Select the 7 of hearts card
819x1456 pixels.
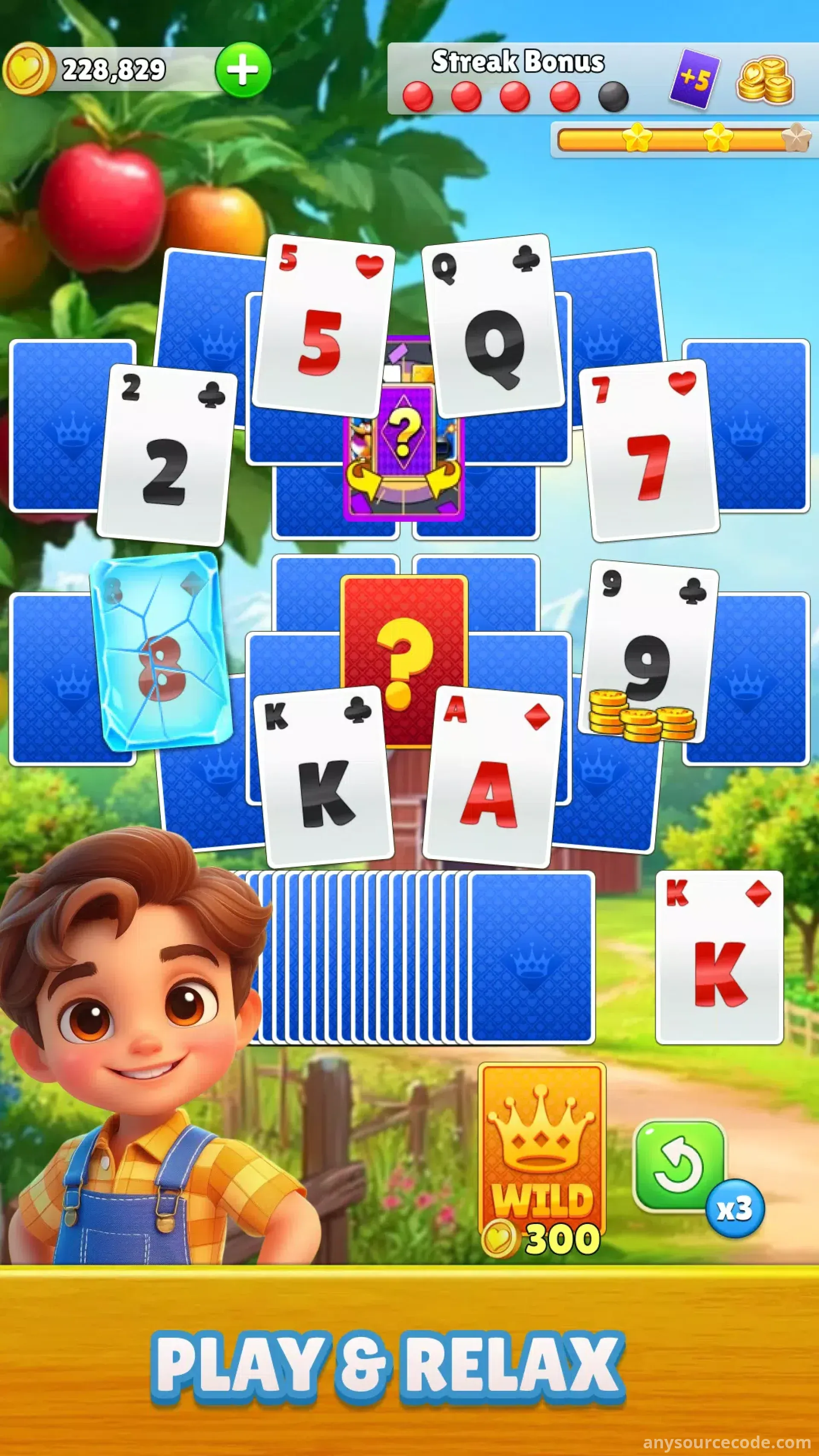(x=649, y=450)
